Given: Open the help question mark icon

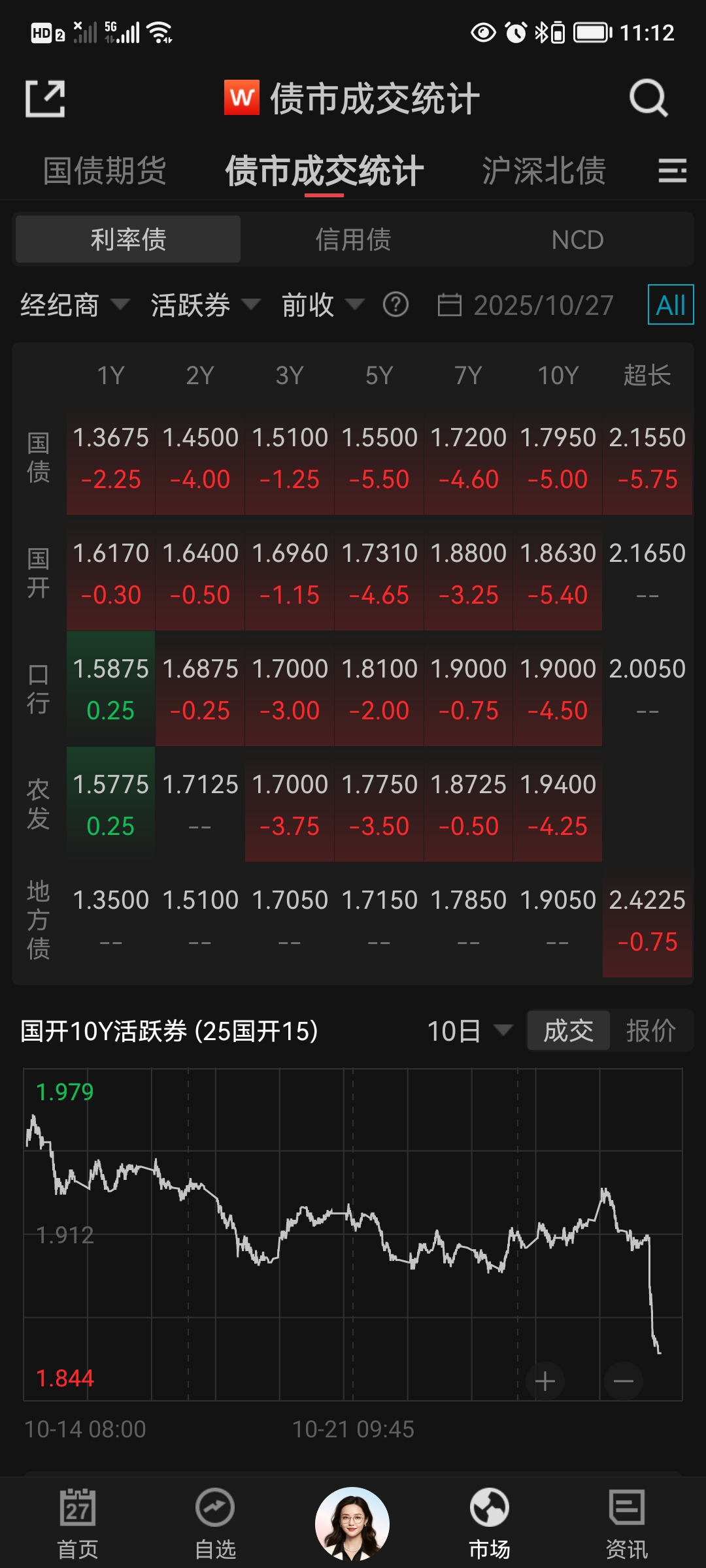Looking at the screenshot, I should (x=395, y=305).
